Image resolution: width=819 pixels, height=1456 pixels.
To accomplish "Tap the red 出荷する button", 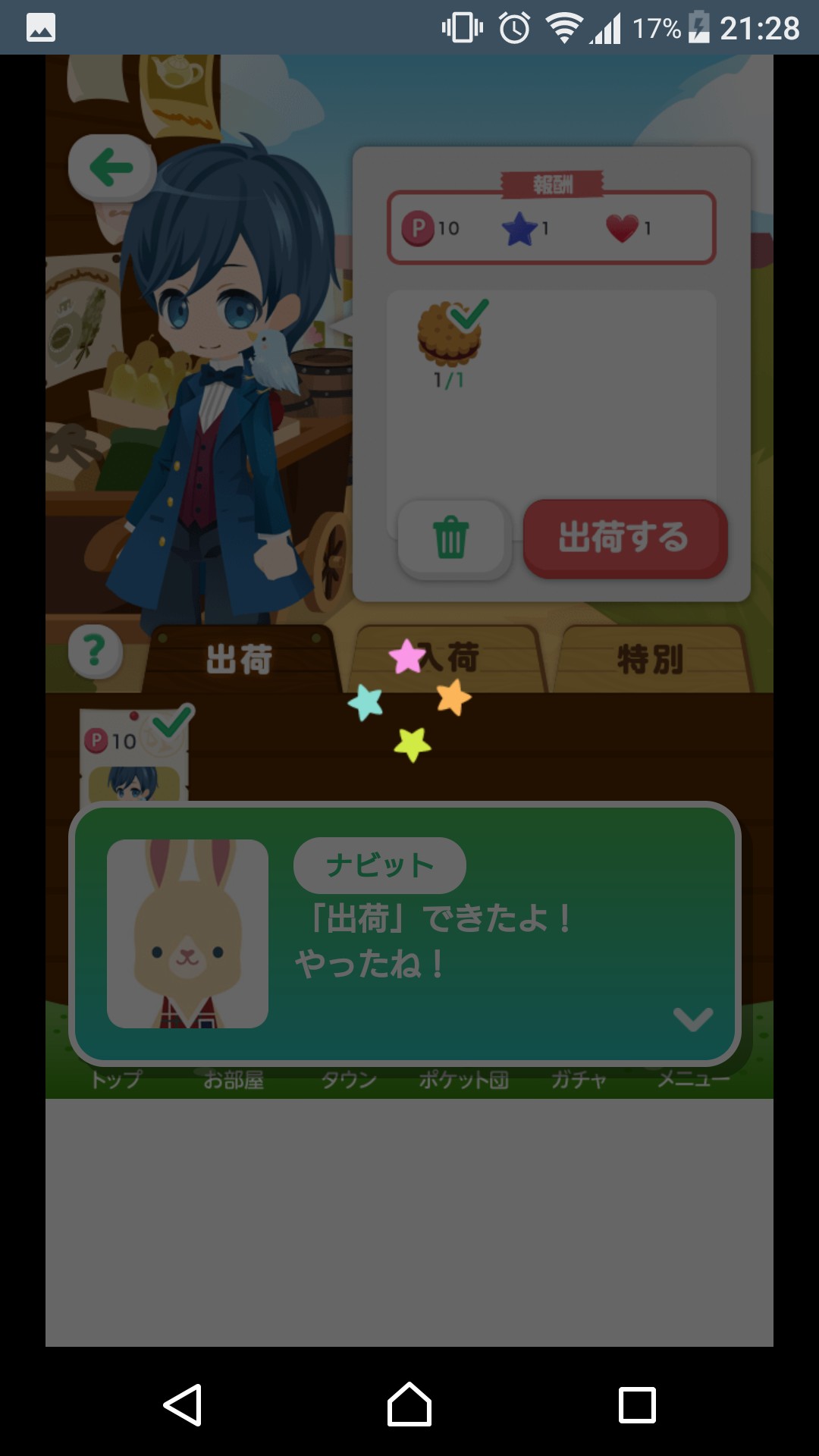I will 624,538.
